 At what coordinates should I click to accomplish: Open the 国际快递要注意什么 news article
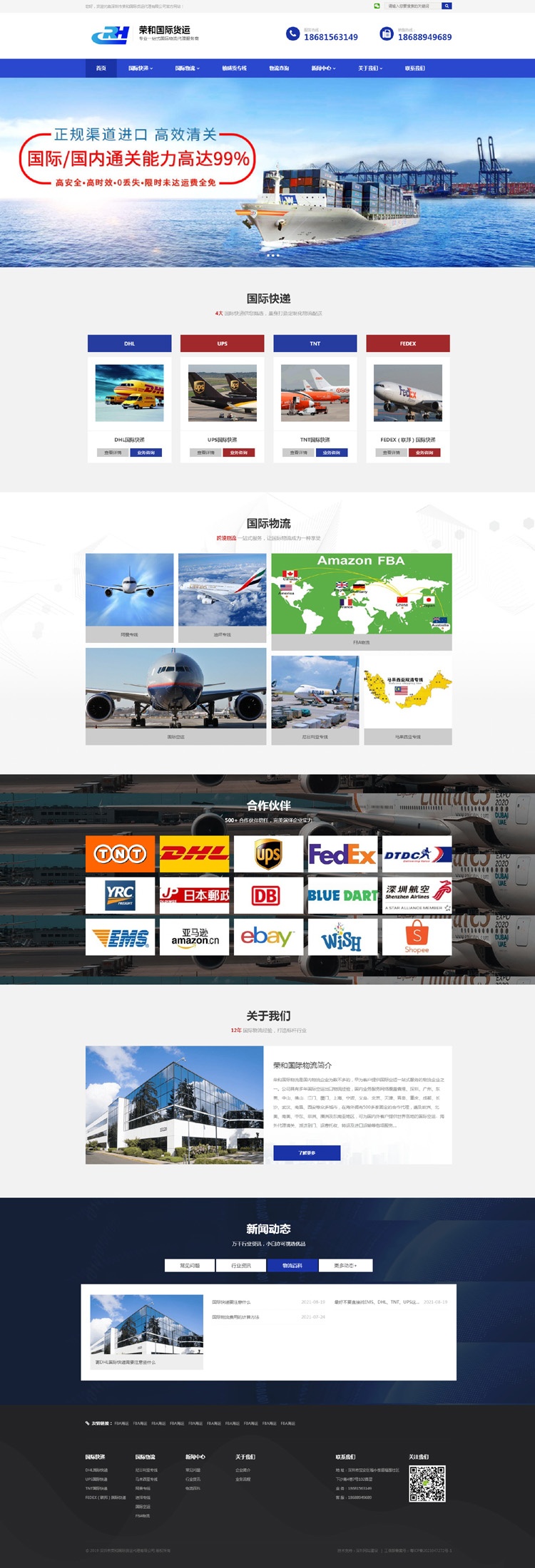(231, 1302)
